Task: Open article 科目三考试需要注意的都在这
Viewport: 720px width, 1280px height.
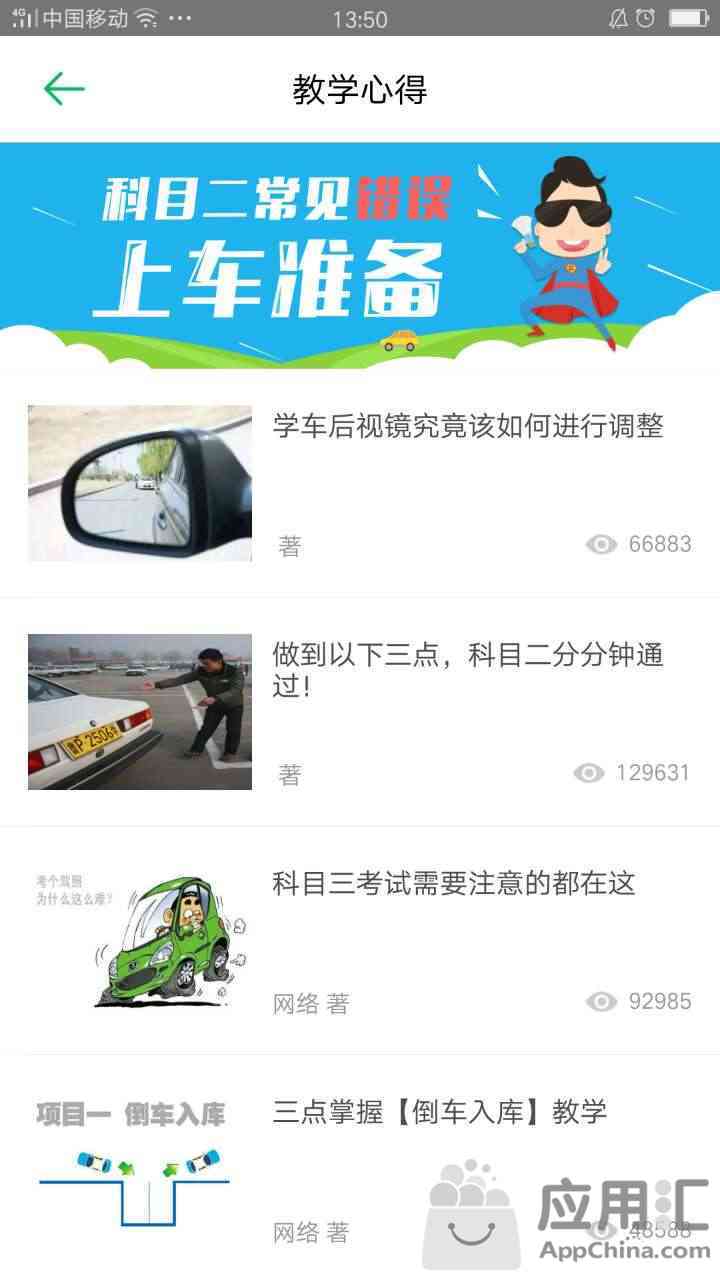Action: (x=453, y=883)
